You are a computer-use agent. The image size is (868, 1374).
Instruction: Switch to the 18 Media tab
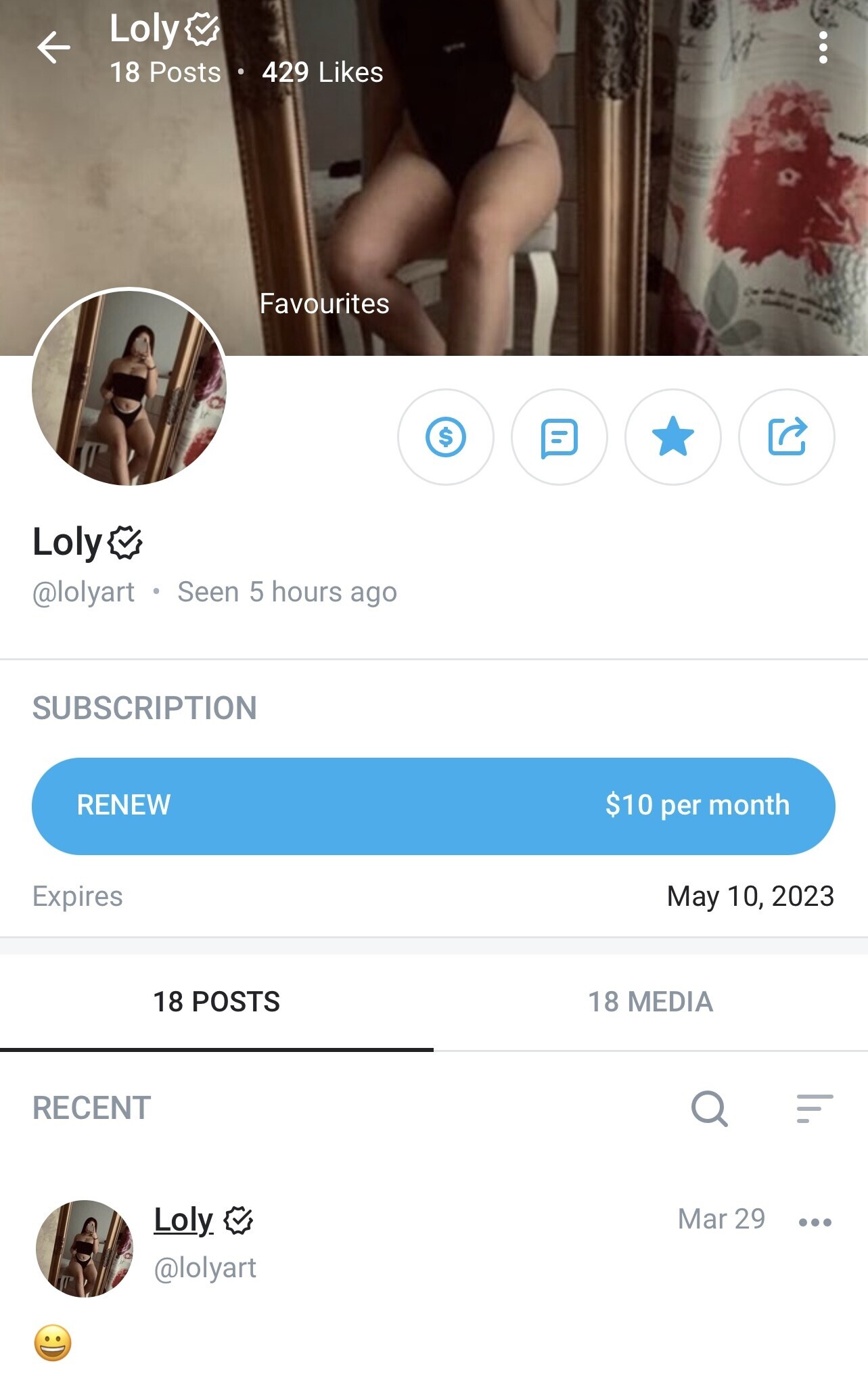(650, 1002)
